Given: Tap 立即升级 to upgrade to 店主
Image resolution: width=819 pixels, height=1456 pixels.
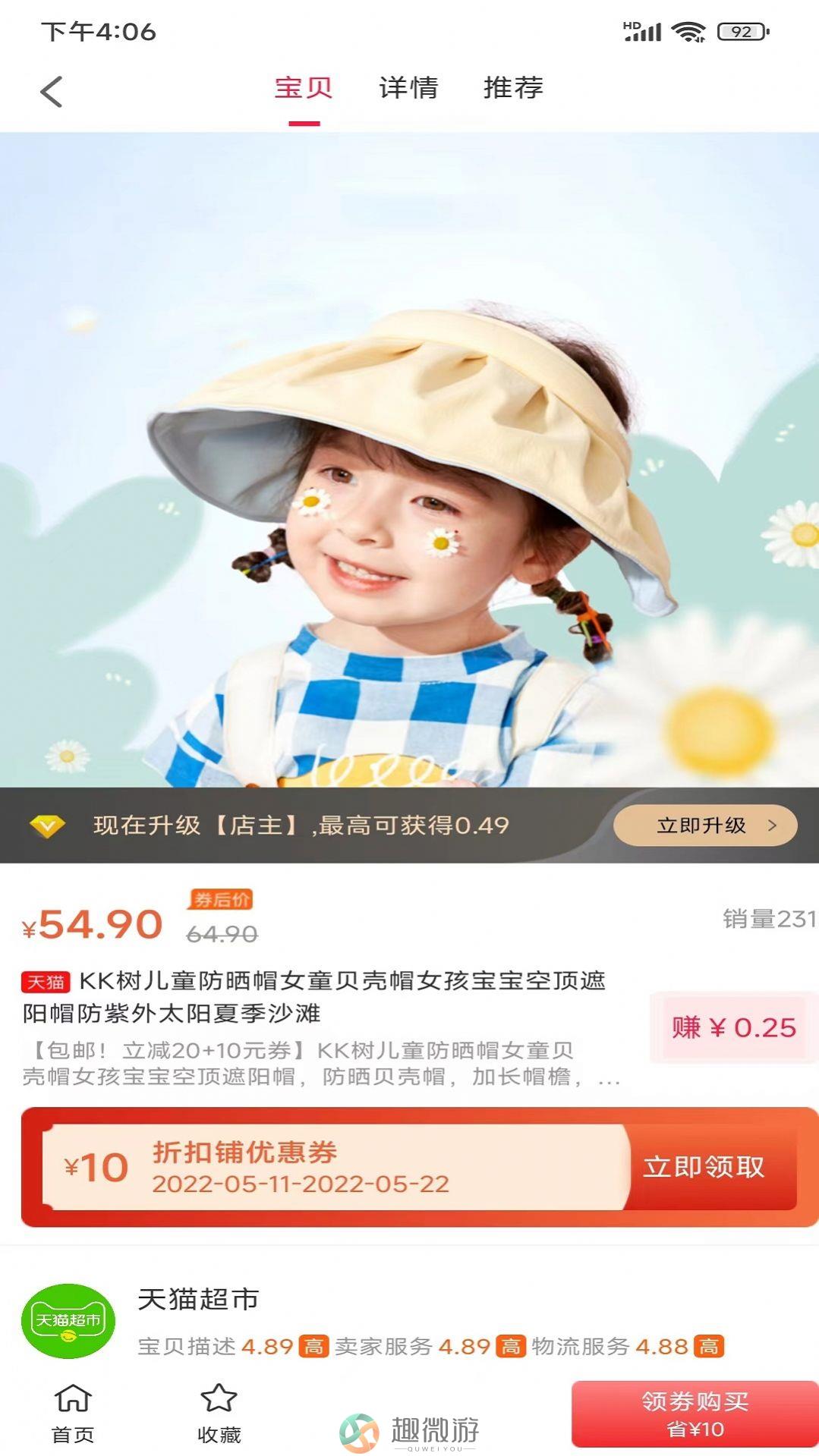Looking at the screenshot, I should tap(704, 825).
